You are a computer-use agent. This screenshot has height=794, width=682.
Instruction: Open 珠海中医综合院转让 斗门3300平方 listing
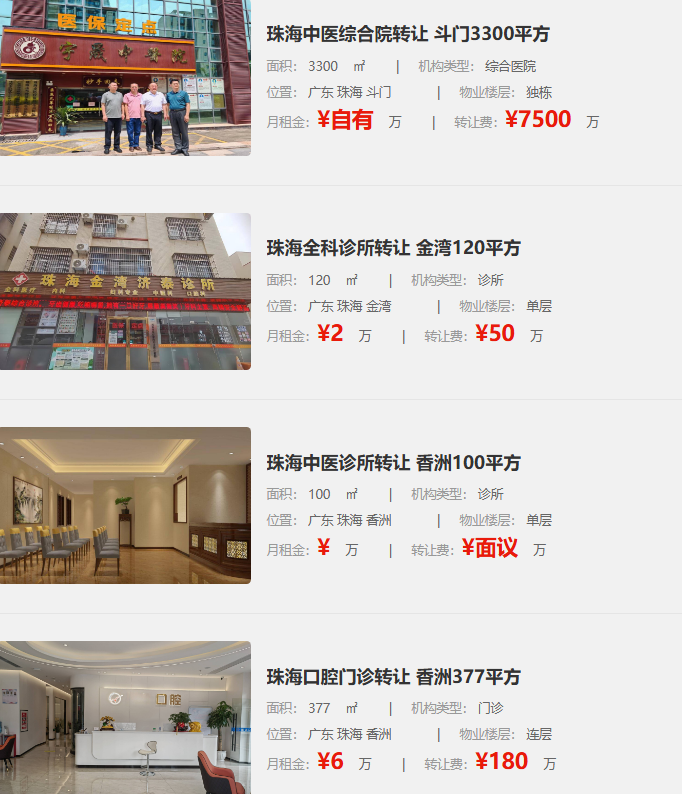pos(408,34)
